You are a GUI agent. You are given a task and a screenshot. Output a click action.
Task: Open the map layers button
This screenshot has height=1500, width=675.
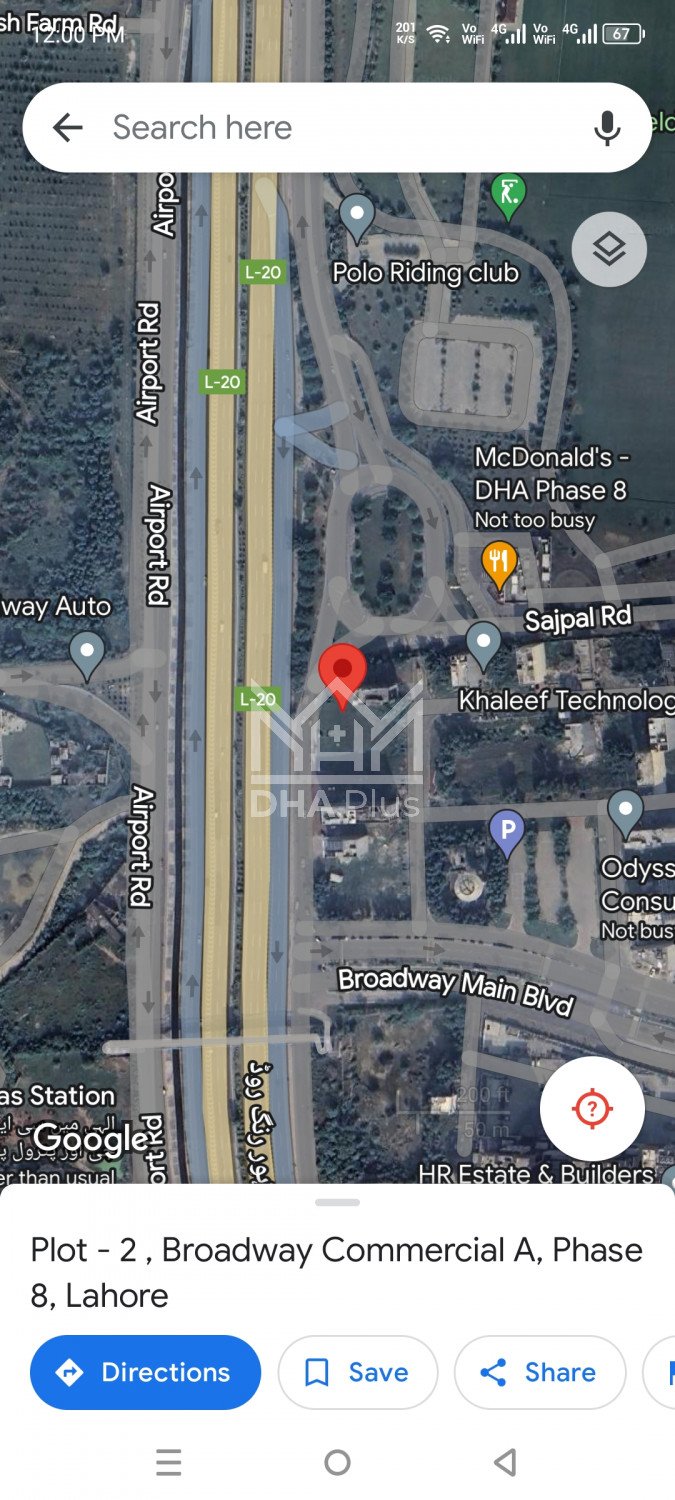(609, 250)
